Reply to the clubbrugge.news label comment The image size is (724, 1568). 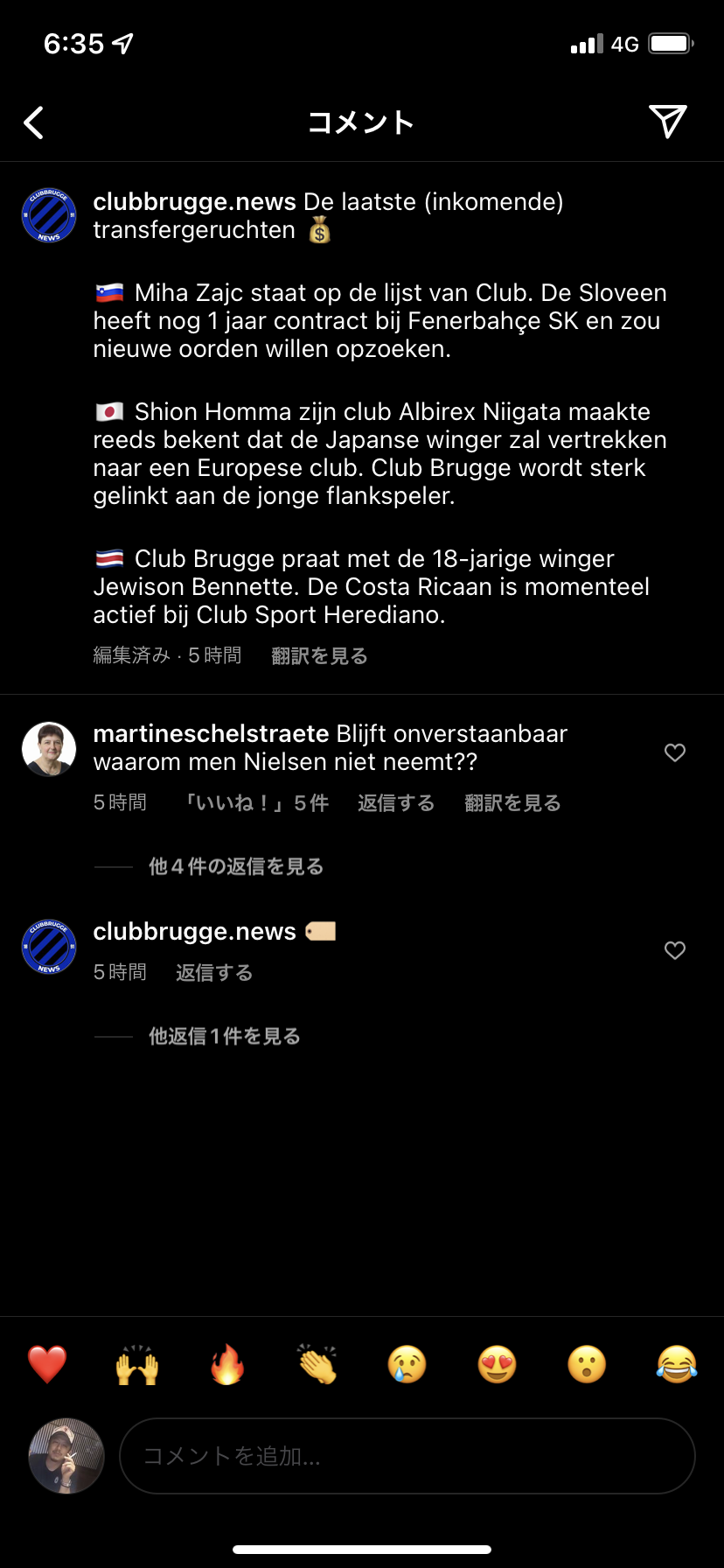[214, 973]
